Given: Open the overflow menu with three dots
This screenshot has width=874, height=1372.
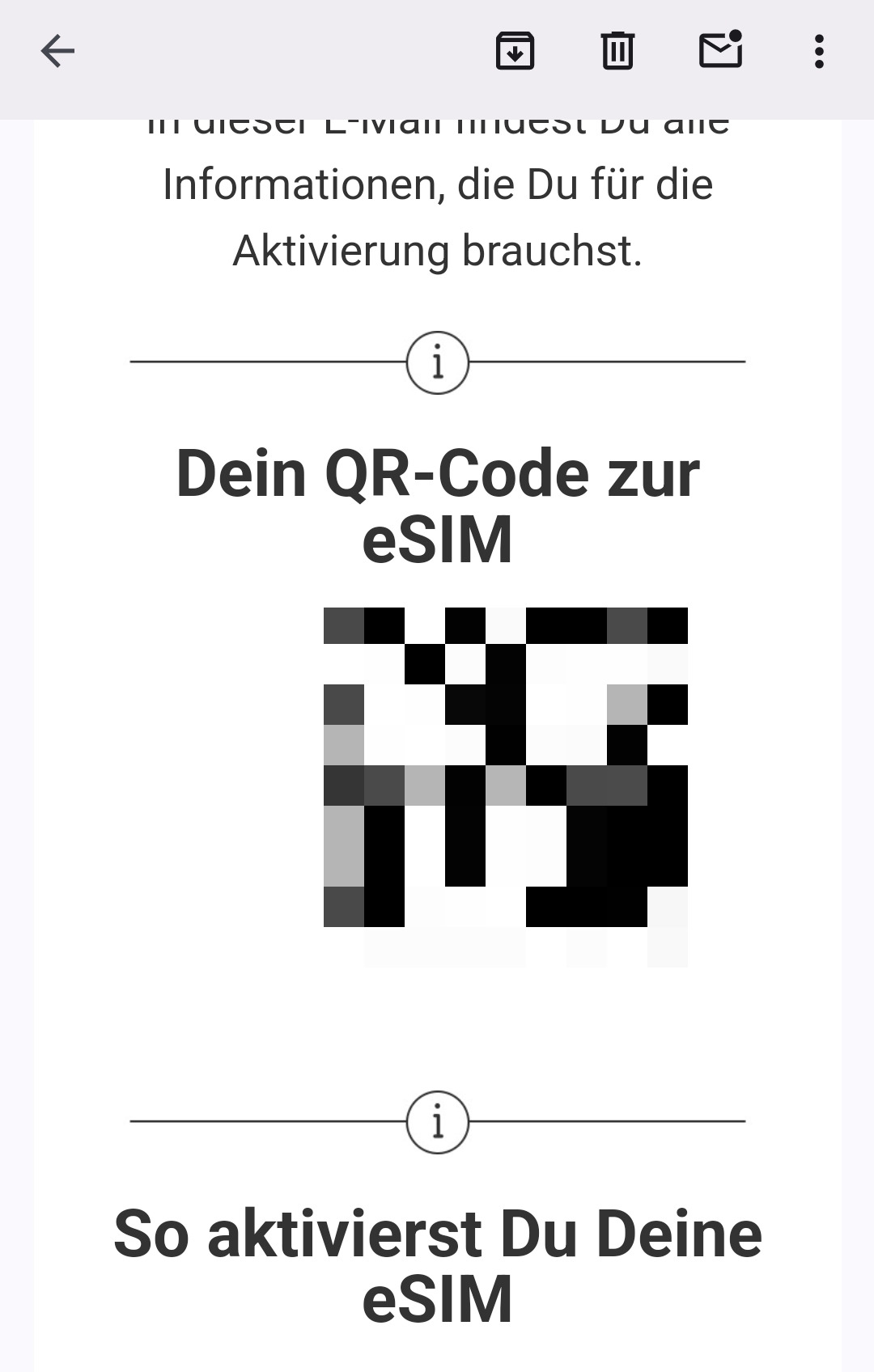Looking at the screenshot, I should pyautogui.click(x=820, y=52).
